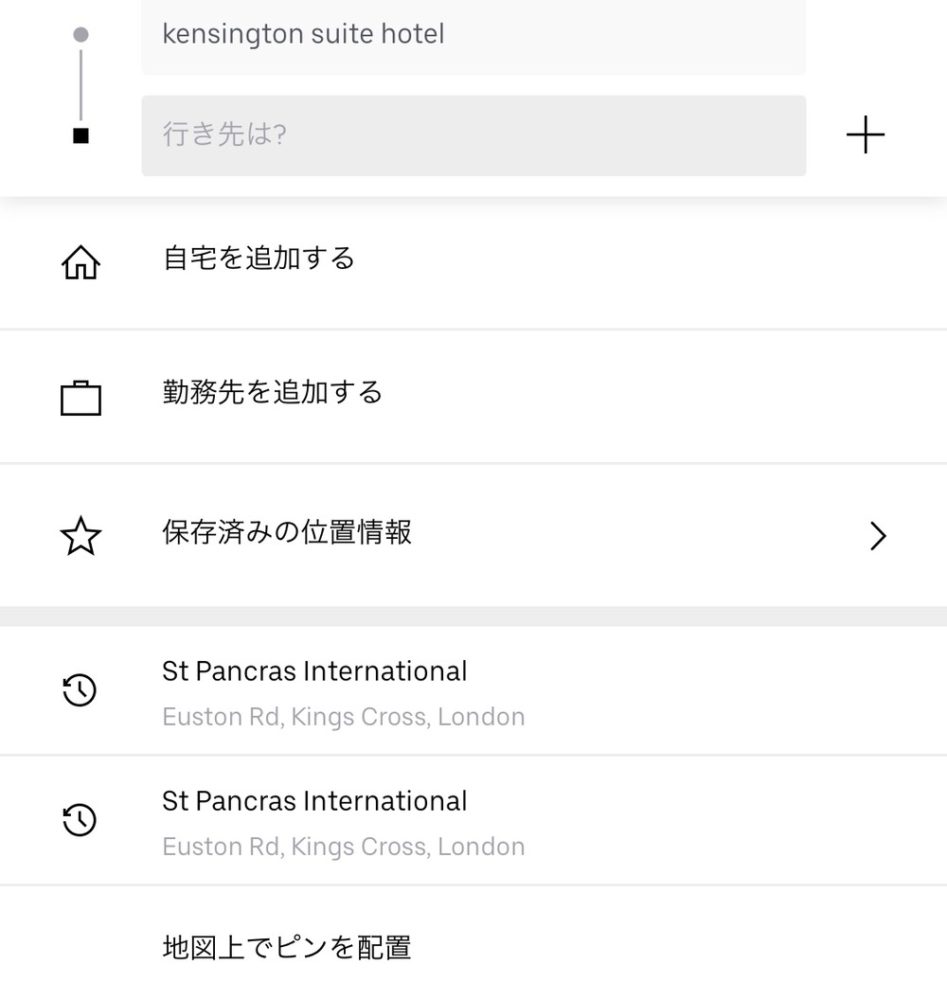Tap the Euston Rd address subtitle text

click(343, 716)
